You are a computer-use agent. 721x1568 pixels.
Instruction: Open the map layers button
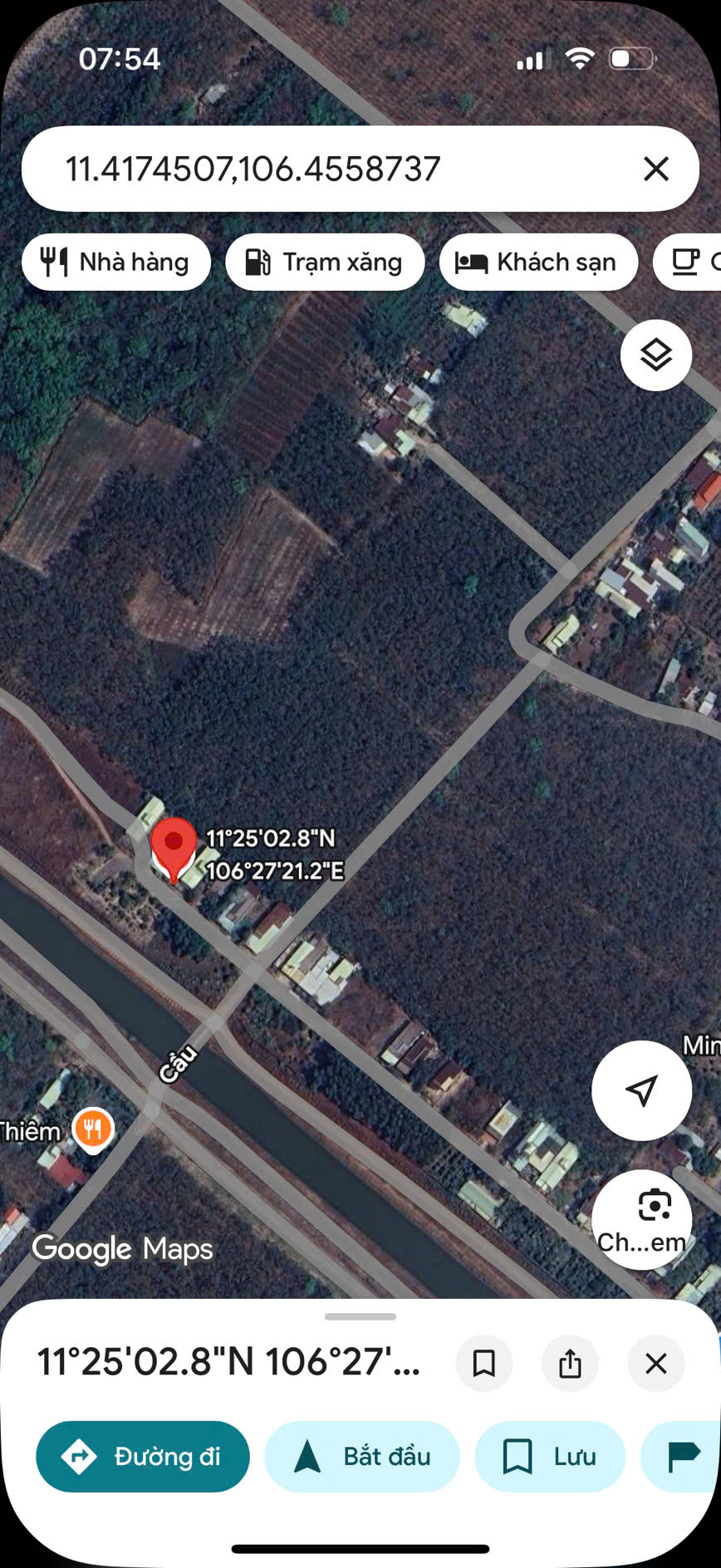pos(656,355)
